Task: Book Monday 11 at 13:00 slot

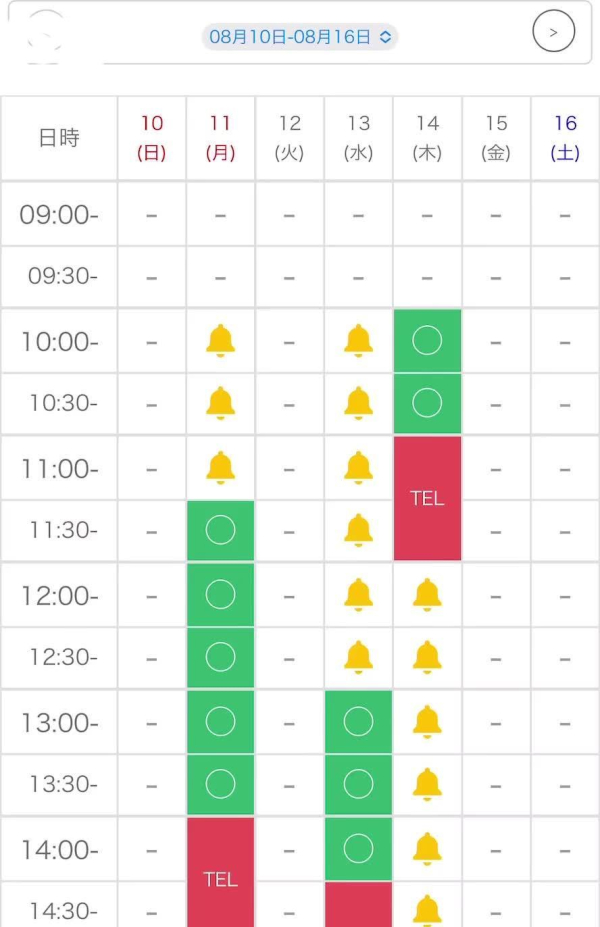Action: pyautogui.click(x=220, y=721)
